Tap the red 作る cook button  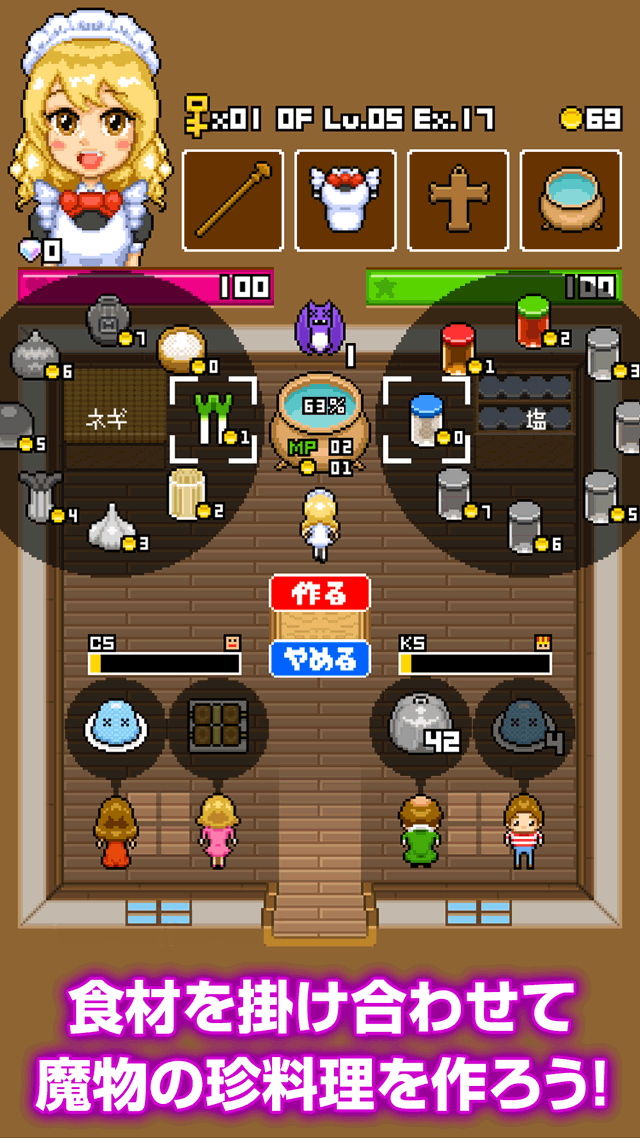320,592
